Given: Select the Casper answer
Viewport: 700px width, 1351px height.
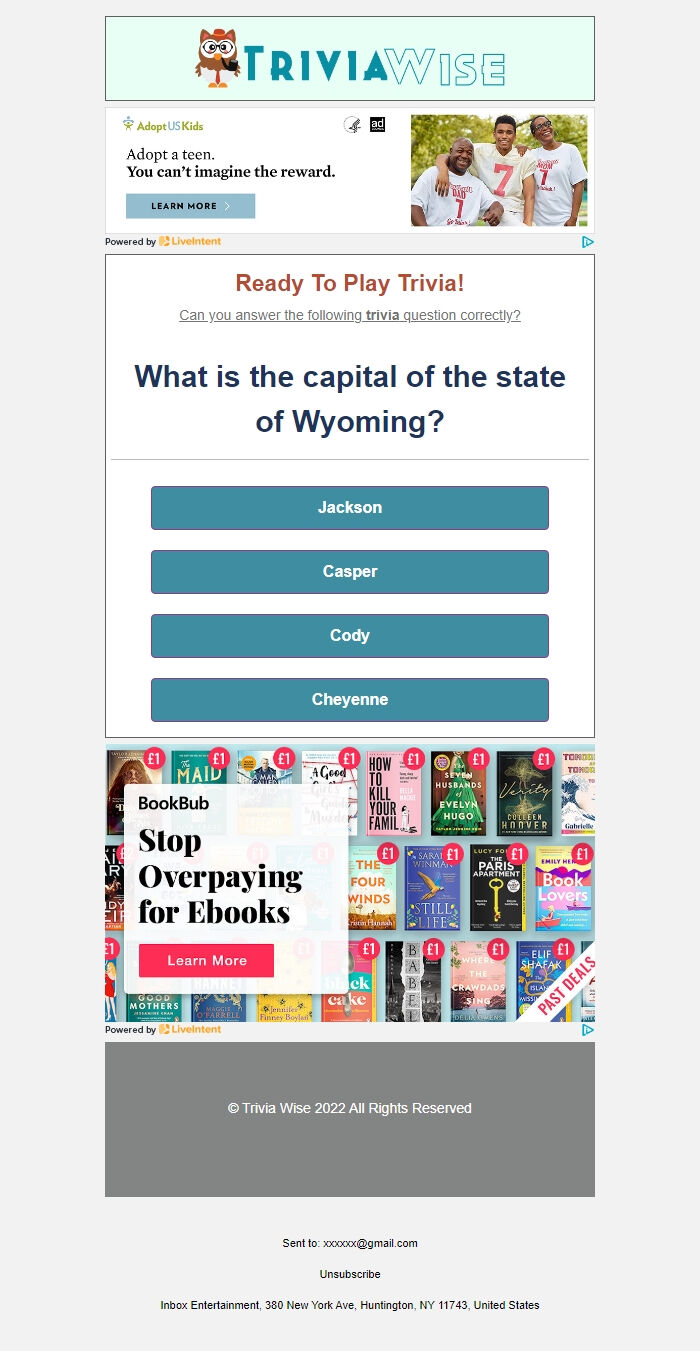Looking at the screenshot, I should pyautogui.click(x=350, y=572).
